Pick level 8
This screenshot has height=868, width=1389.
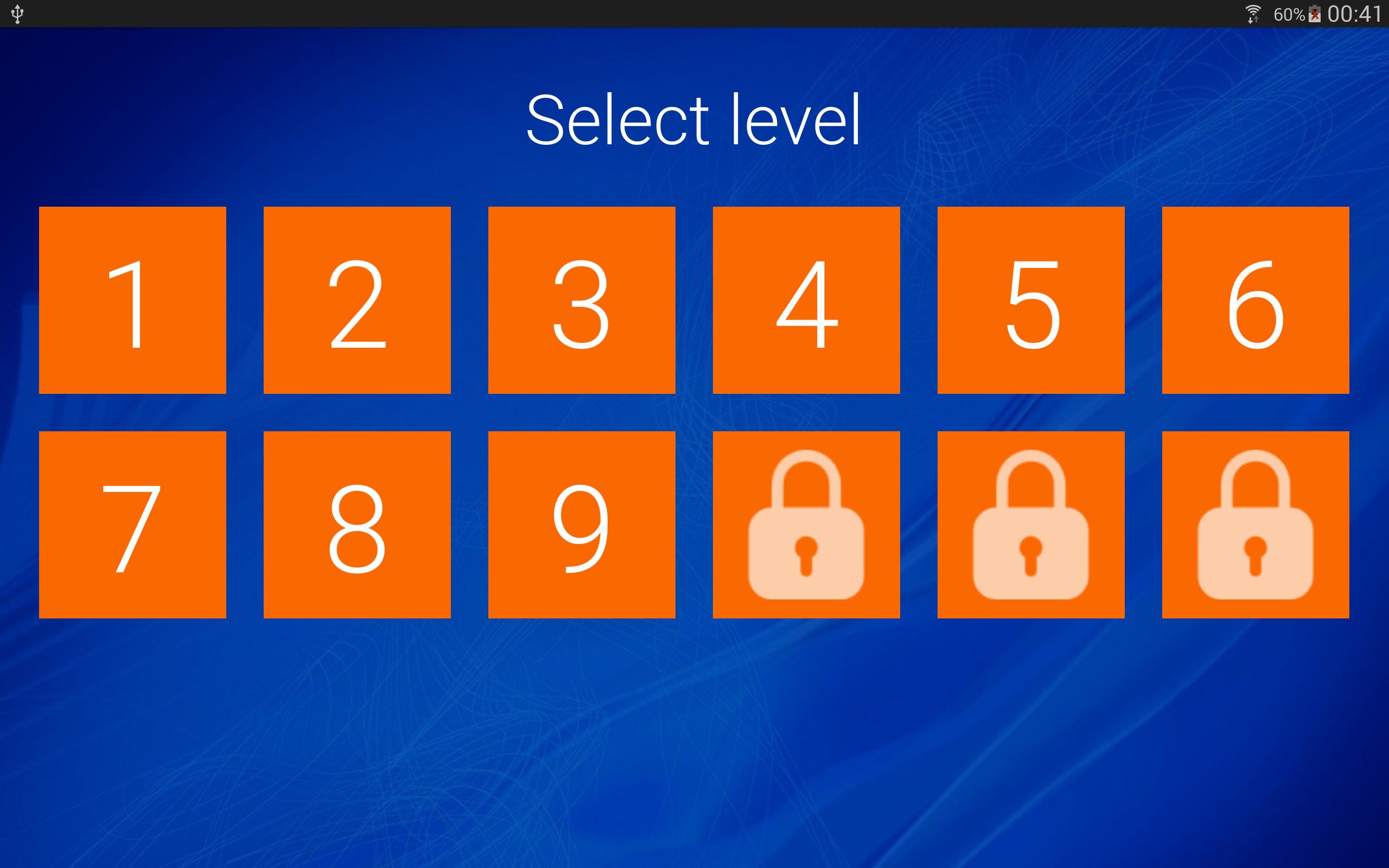tap(357, 524)
